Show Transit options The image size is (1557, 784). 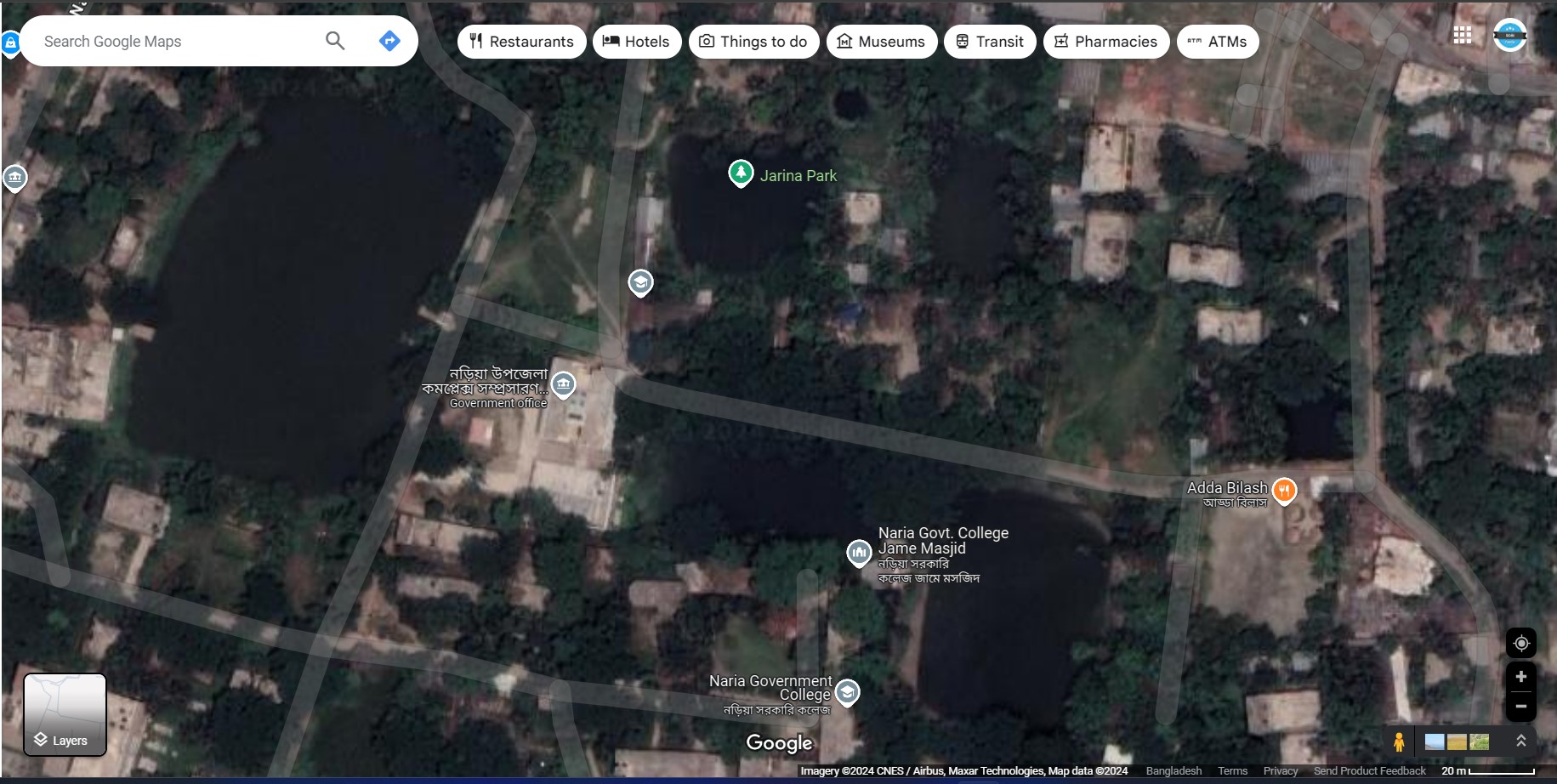[990, 42]
